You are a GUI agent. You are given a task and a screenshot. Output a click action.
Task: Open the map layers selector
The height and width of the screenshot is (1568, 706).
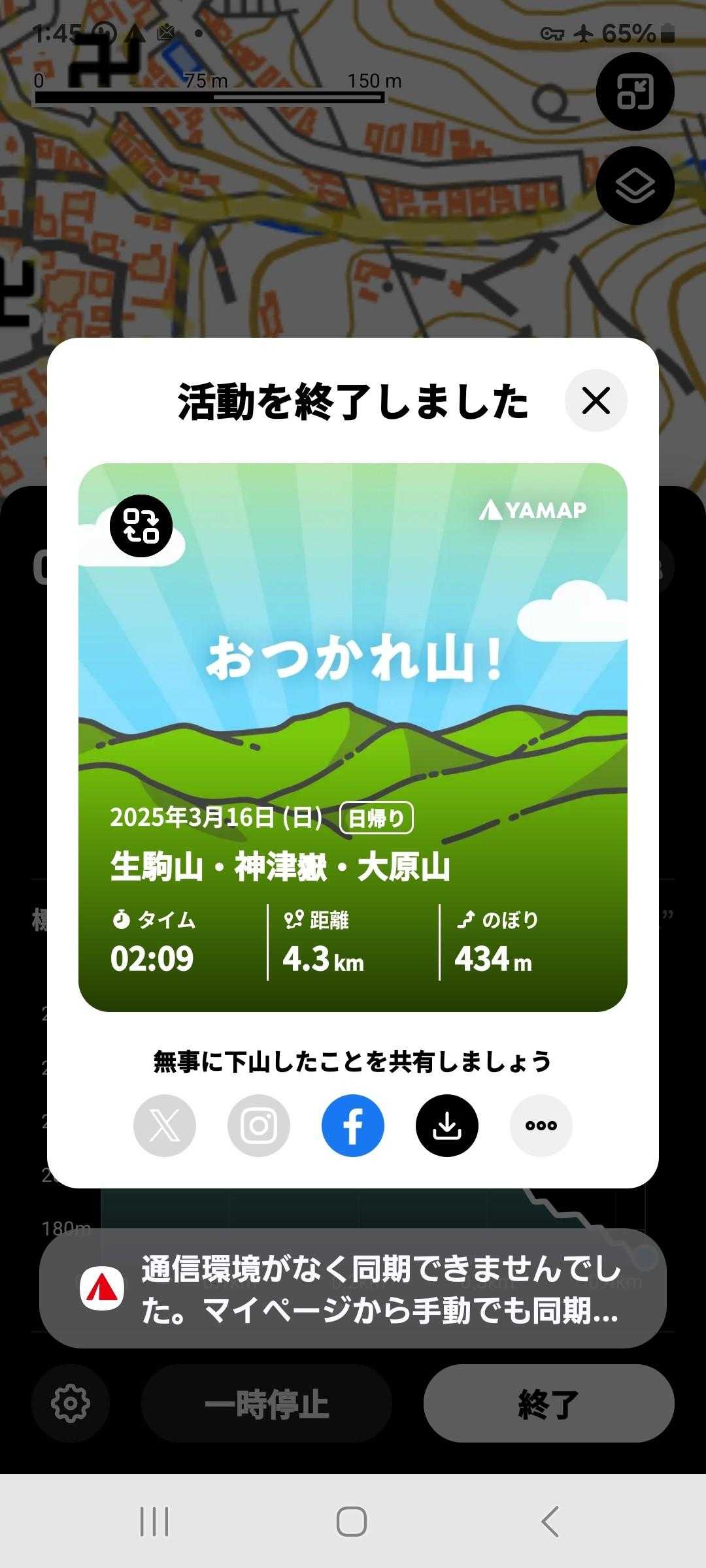click(x=635, y=186)
